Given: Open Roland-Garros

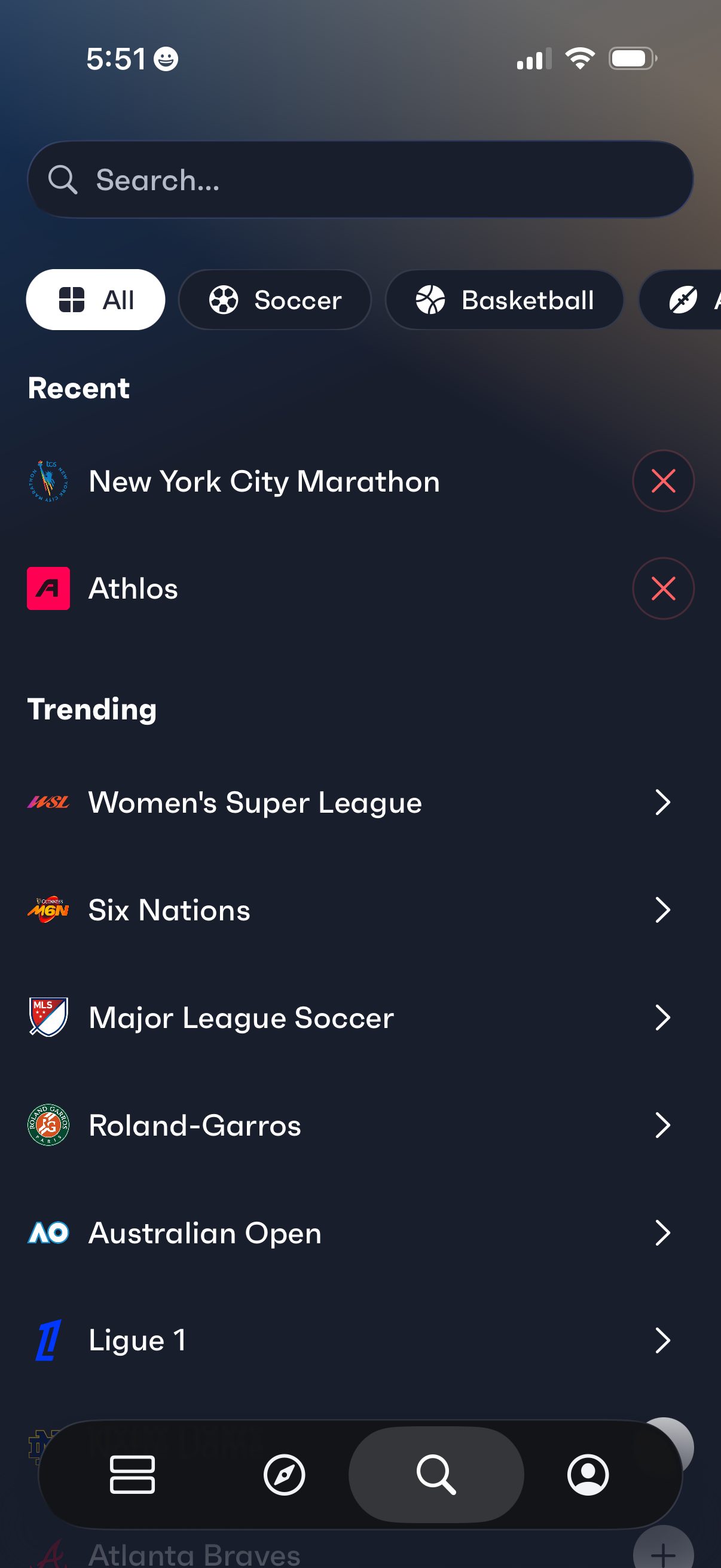Looking at the screenshot, I should 350,1125.
